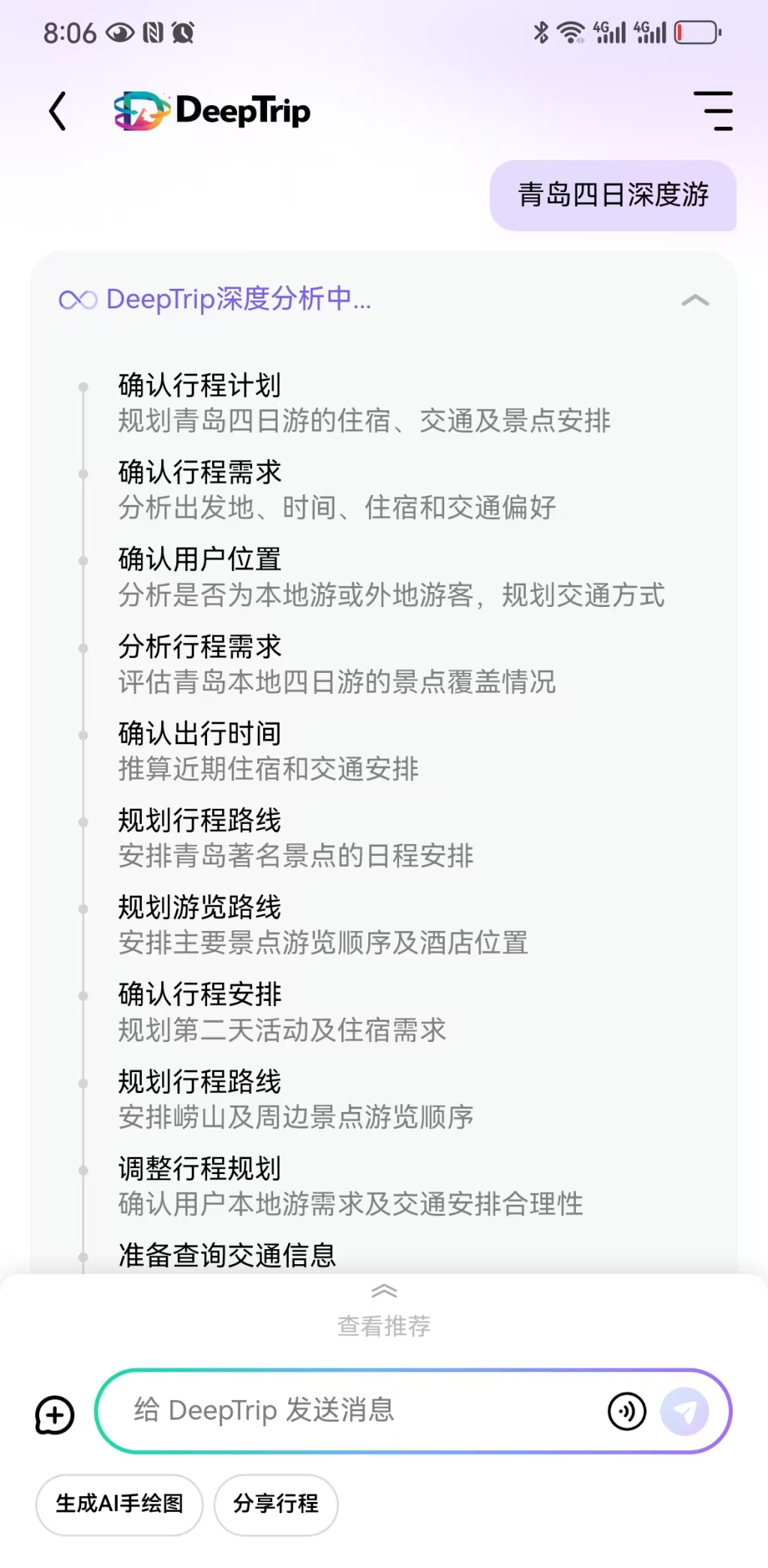Start a new chat with the plus icon
The image size is (768, 1568).
[55, 1415]
